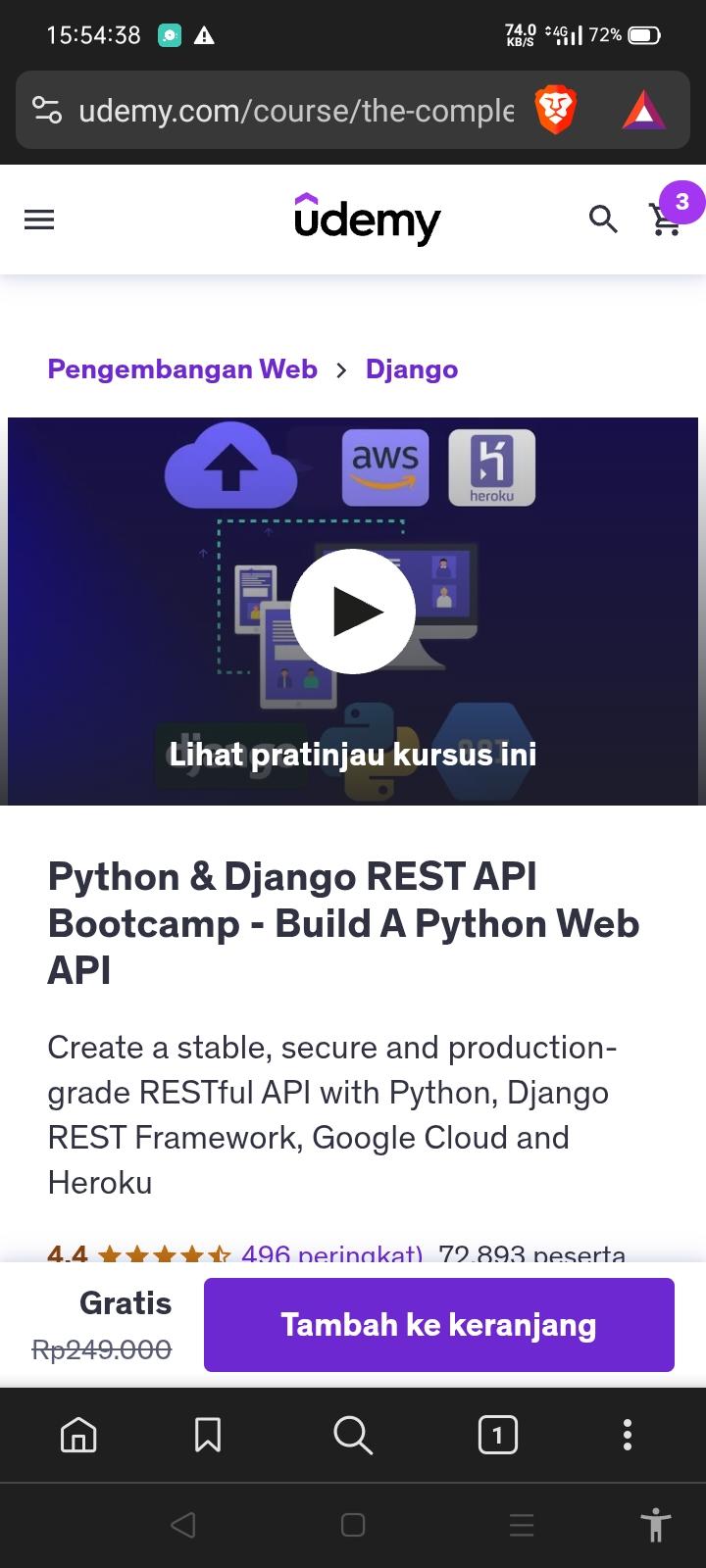Play the course preview video
The width and height of the screenshot is (706, 1568).
353,612
